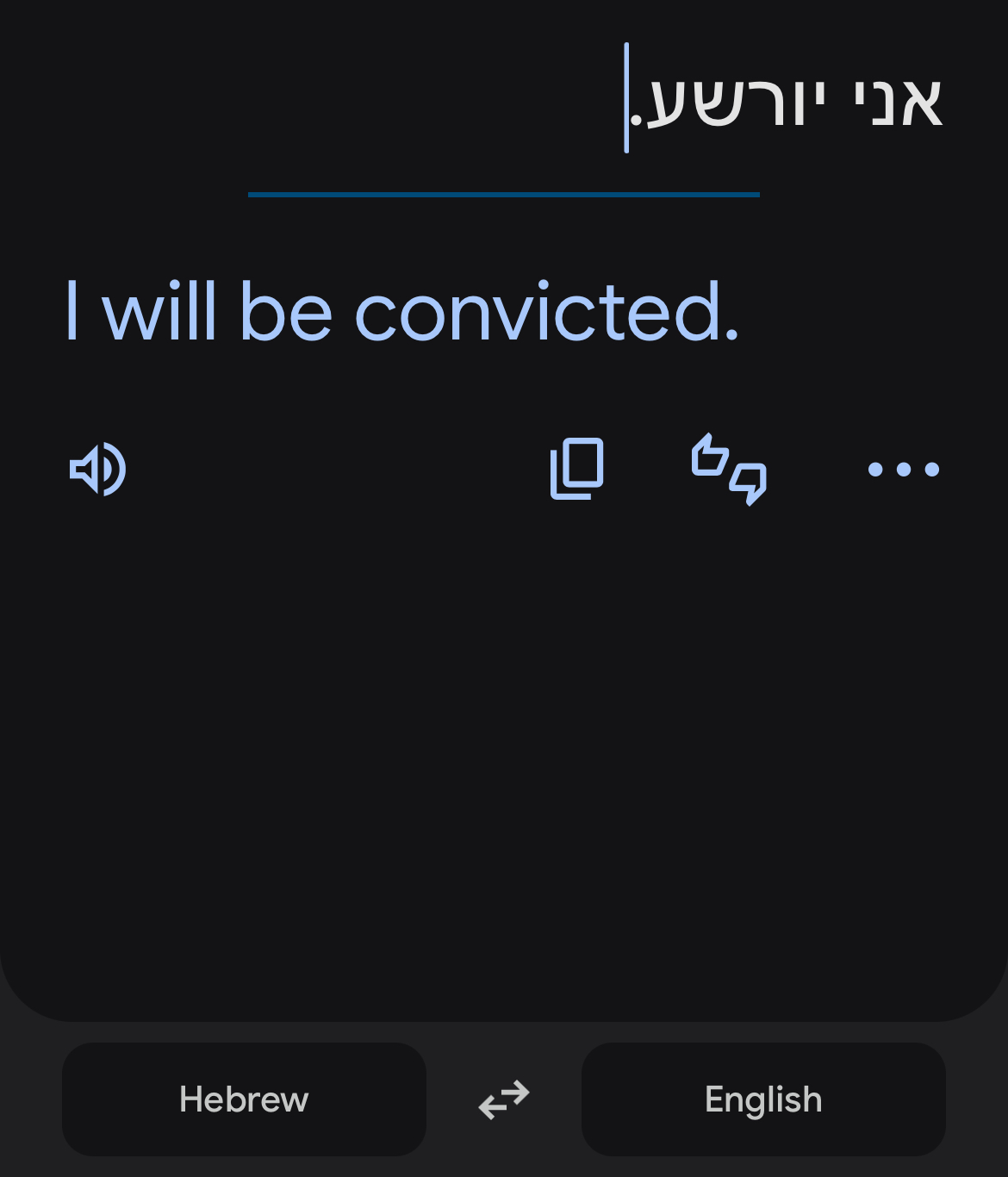This screenshot has height=1177, width=1008.
Task: Copy the translation to clipboard
Action: [x=577, y=469]
